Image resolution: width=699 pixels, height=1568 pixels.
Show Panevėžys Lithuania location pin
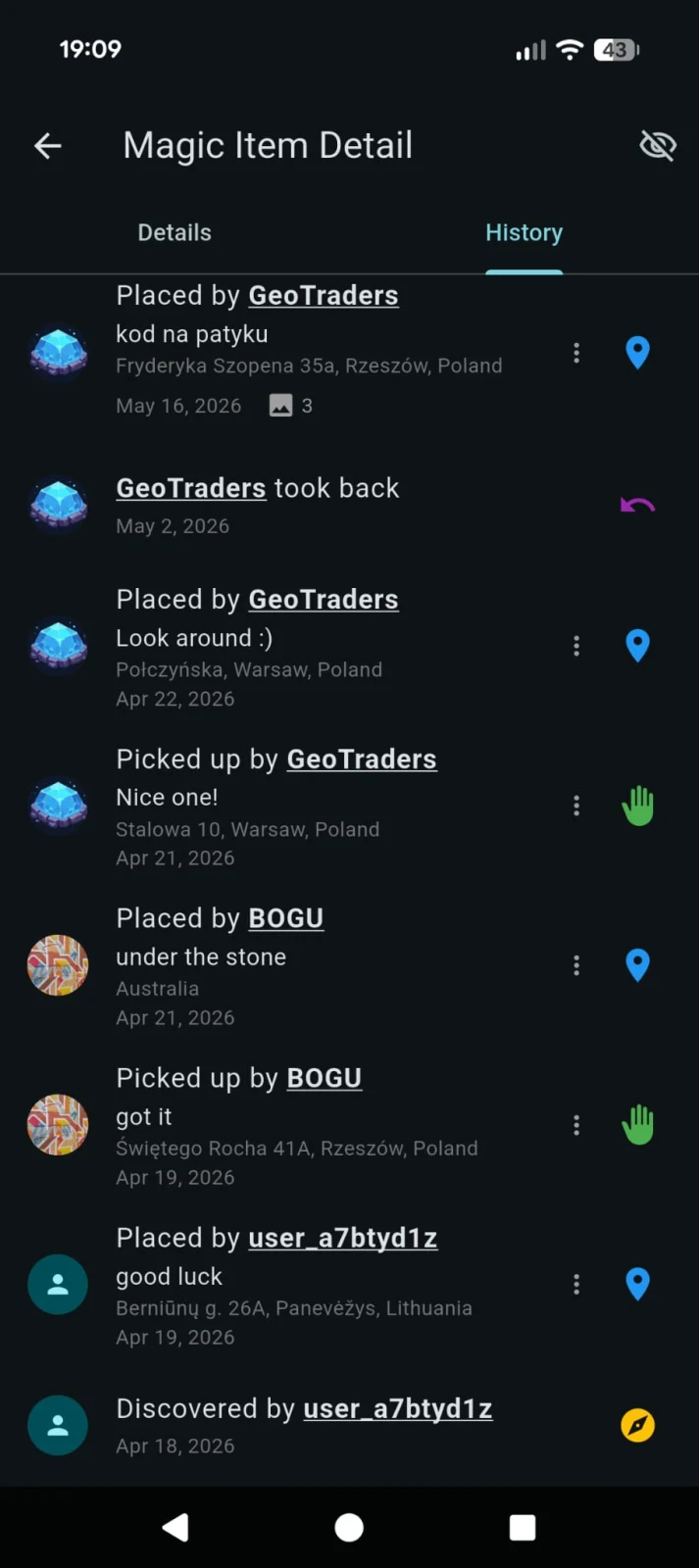coord(637,1284)
